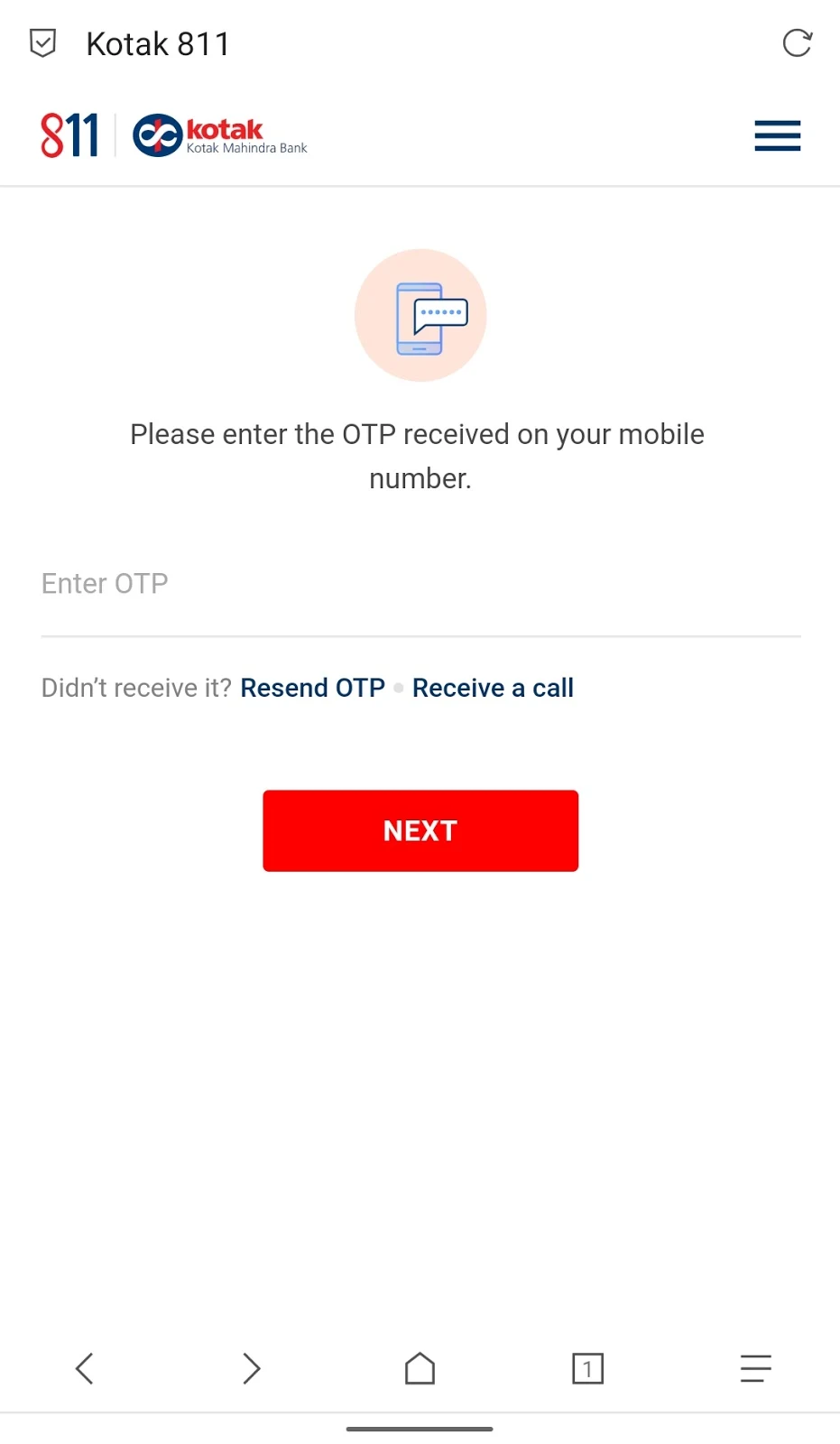Viewport: 840px width, 1444px height.
Task: Choose Receive a call option
Action: click(x=493, y=688)
